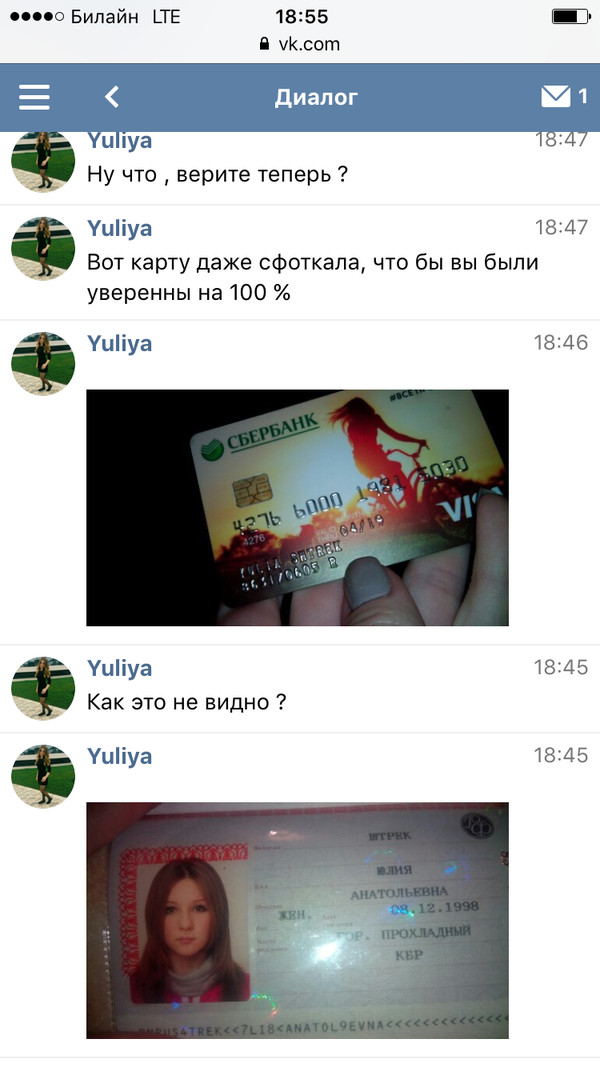Open the passport photo attachment
Viewport: 600px width, 1067px height.
pyautogui.click(x=297, y=920)
